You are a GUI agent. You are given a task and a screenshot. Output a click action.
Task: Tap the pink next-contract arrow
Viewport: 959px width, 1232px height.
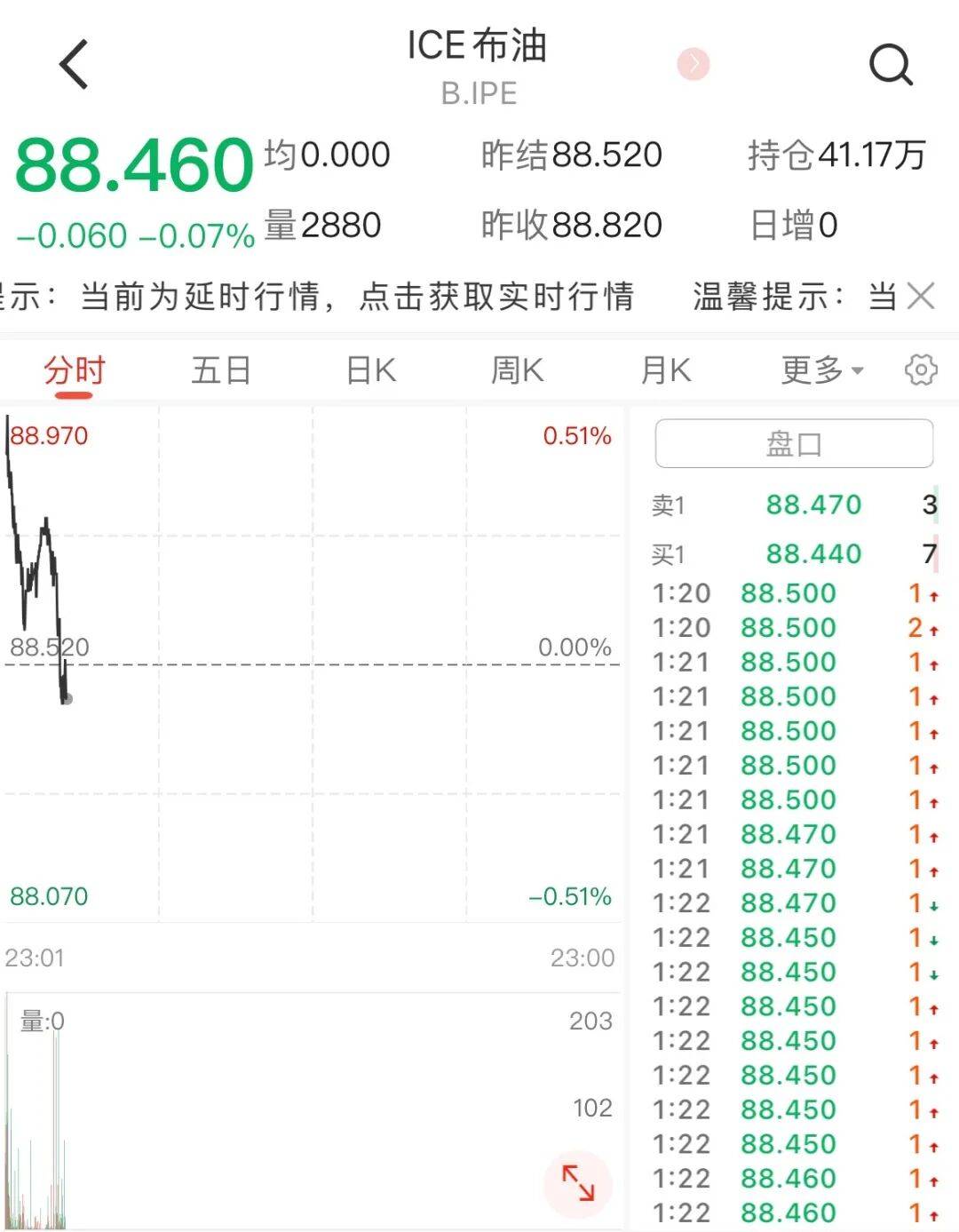[x=693, y=64]
